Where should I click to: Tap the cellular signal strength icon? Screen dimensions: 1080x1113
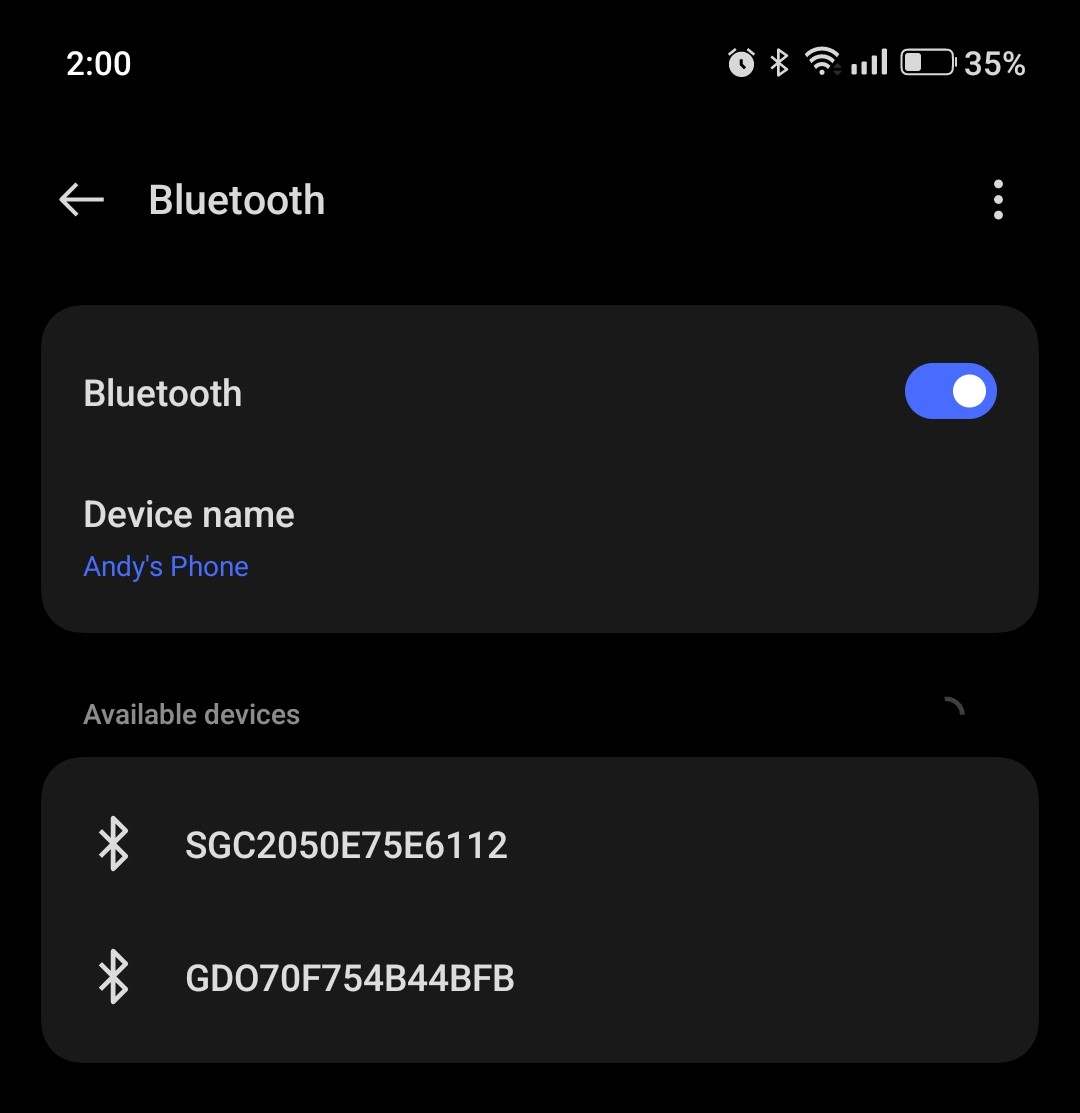[868, 63]
